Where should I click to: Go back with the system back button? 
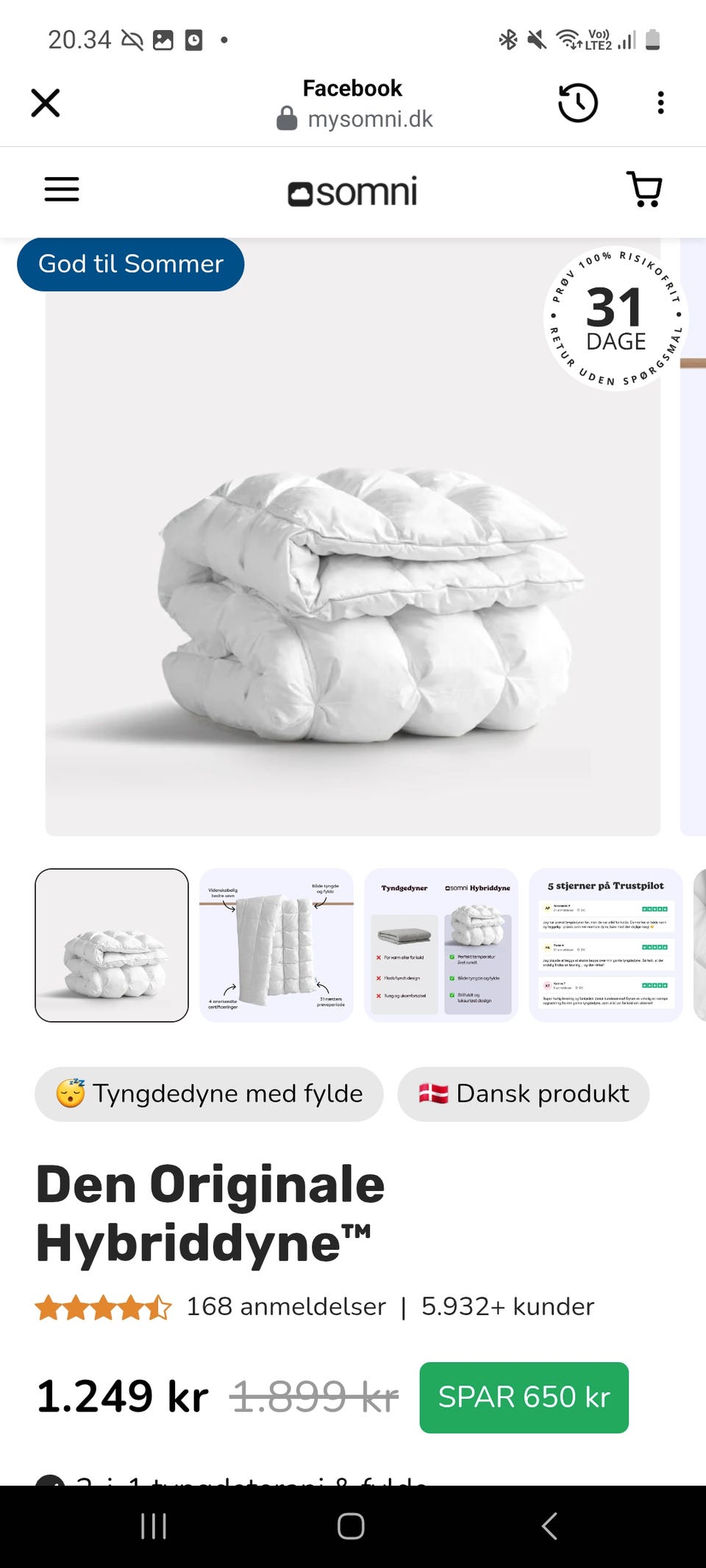click(549, 1527)
